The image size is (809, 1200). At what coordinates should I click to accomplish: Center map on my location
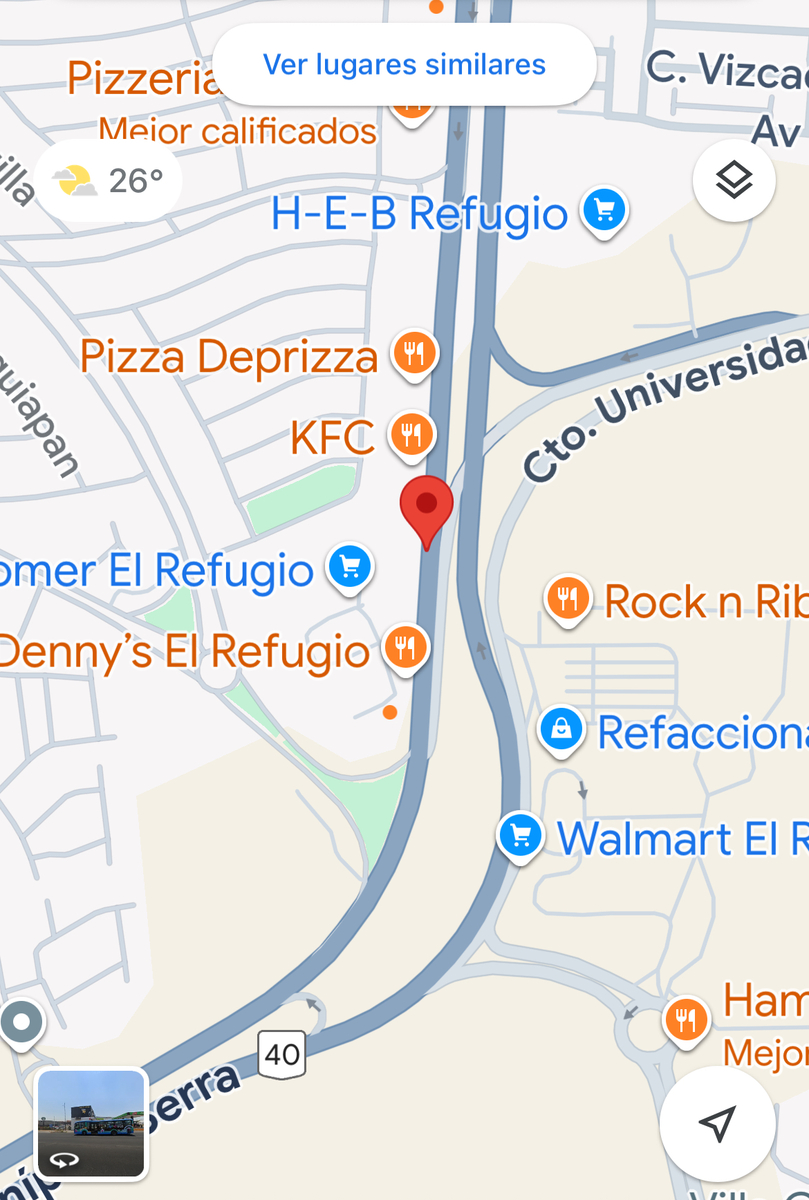click(717, 1123)
